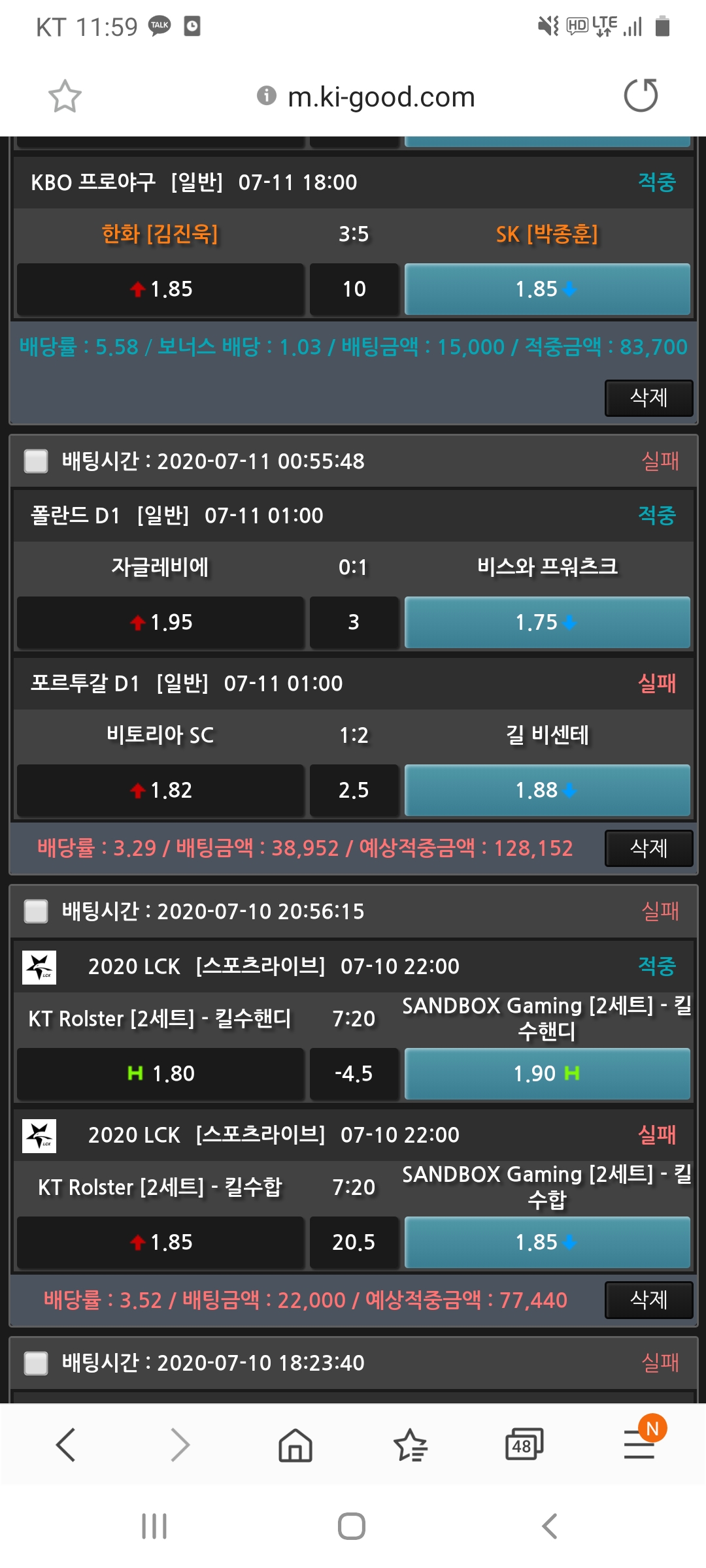Image resolution: width=706 pixels, height=1568 pixels.
Task: Go to the browser home page
Action: click(x=295, y=1445)
